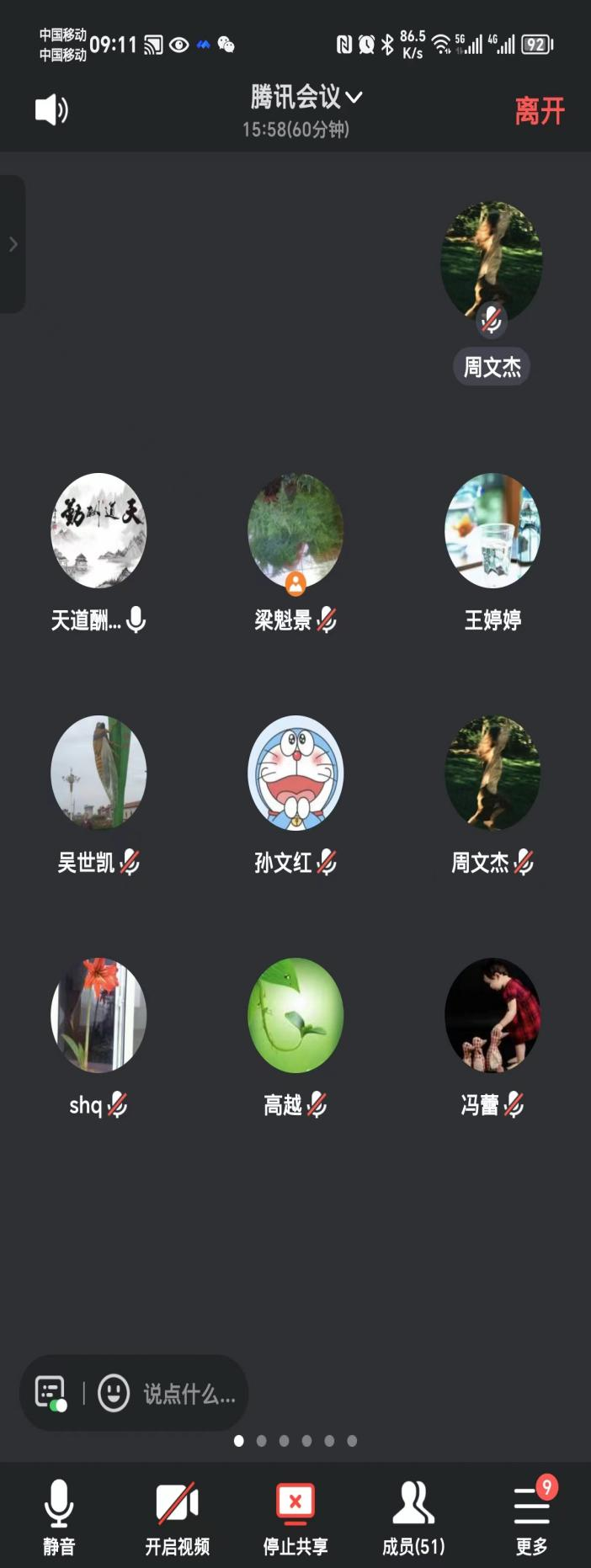Open the 说点什么 chat input

pyautogui.click(x=189, y=1395)
